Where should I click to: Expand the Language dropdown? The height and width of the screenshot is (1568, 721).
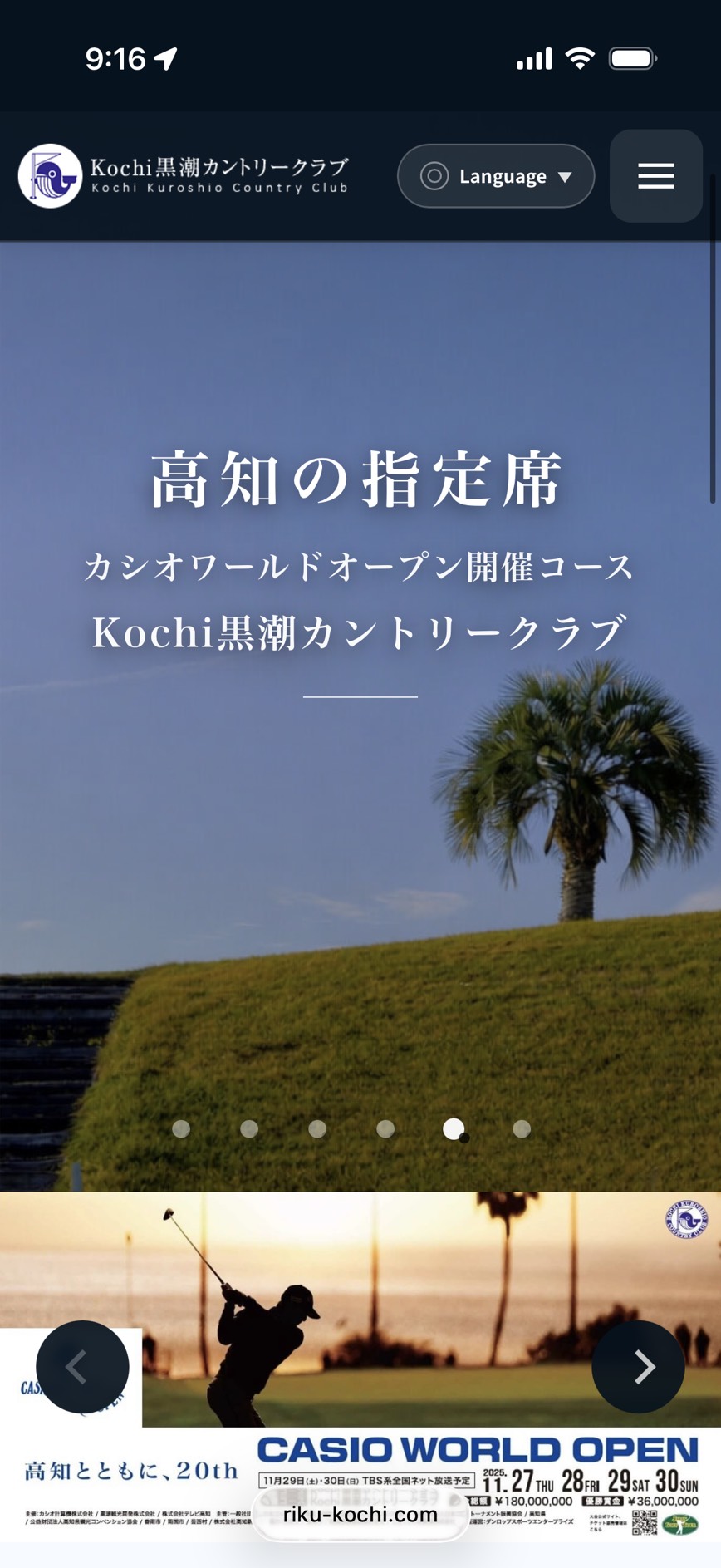496,176
